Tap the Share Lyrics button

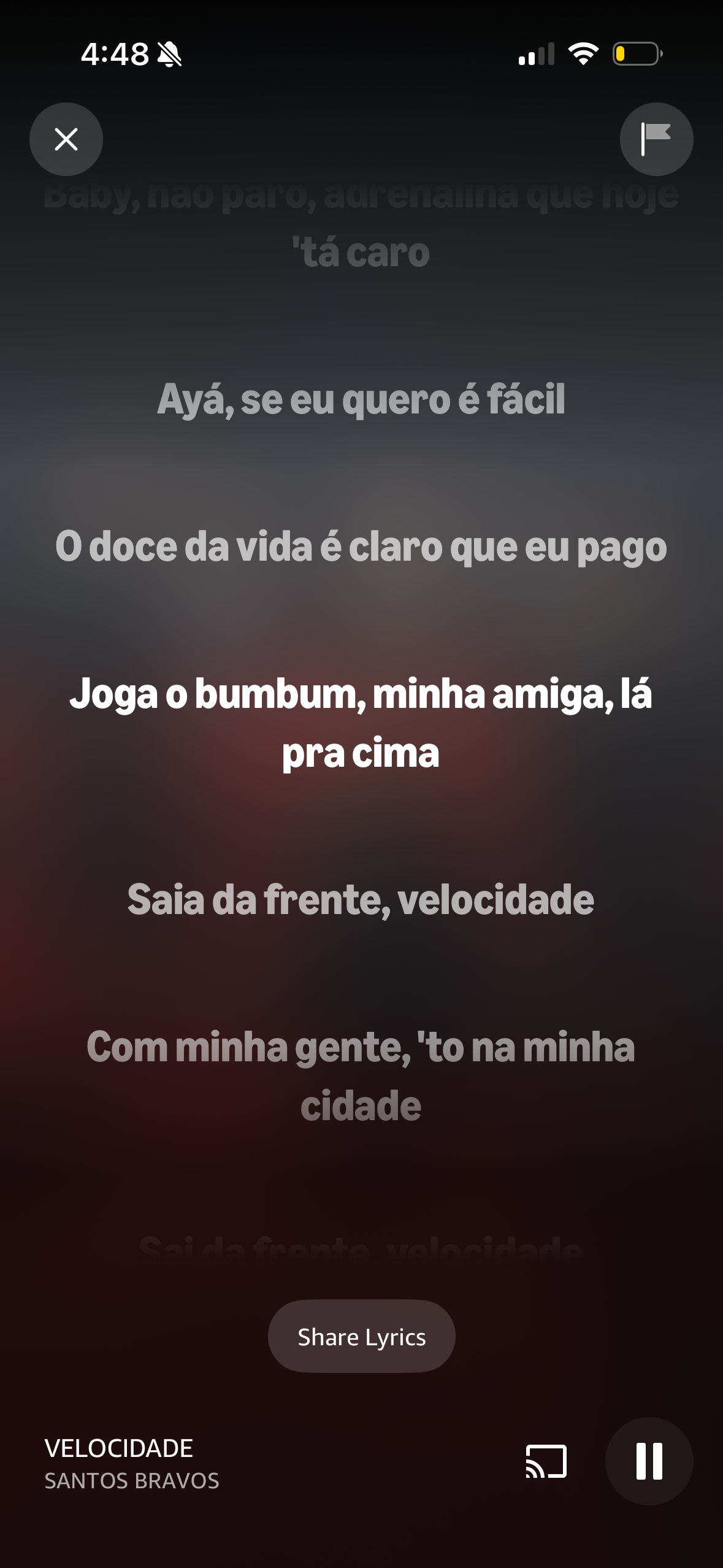[361, 1337]
